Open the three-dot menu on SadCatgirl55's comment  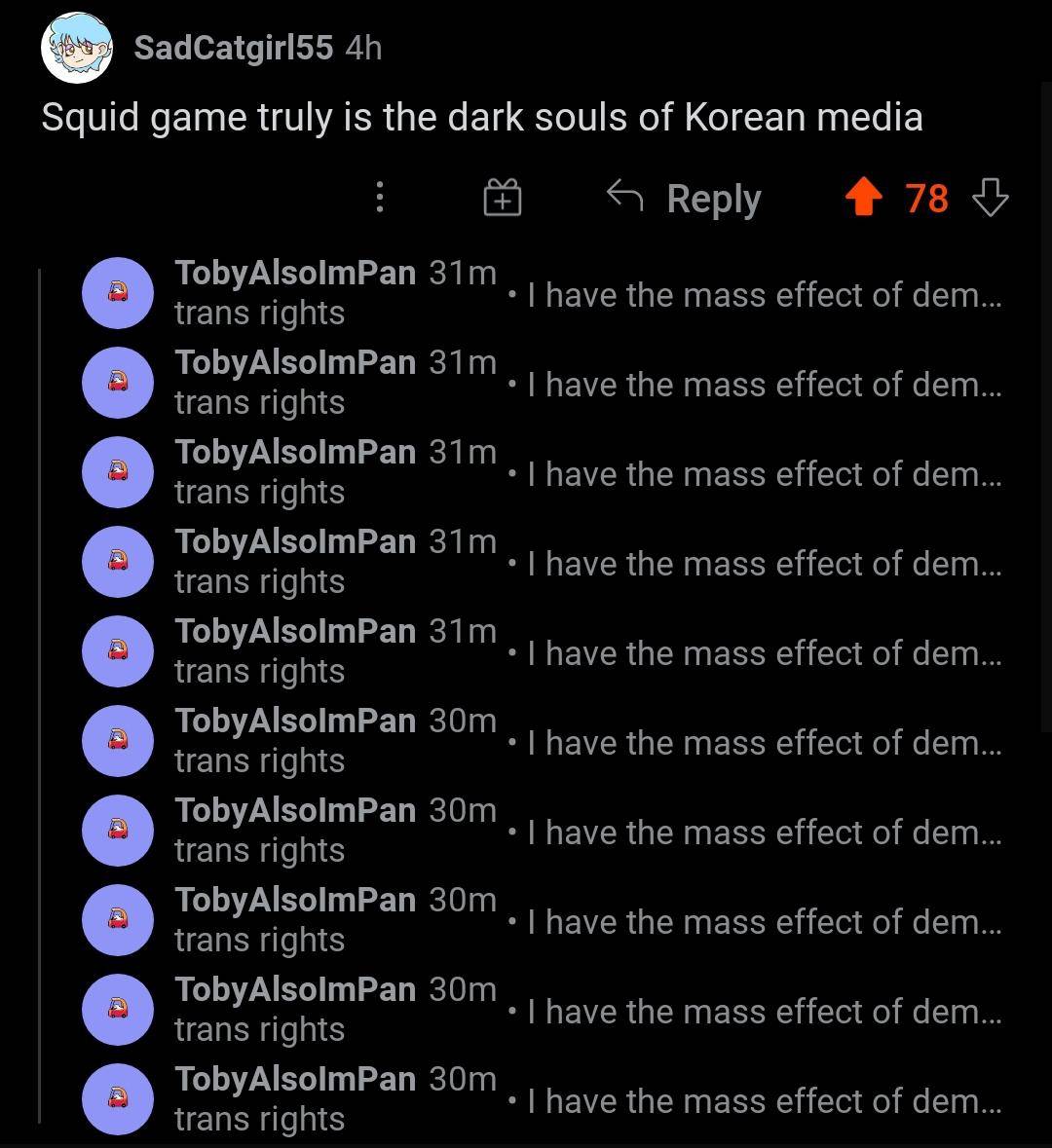click(380, 198)
